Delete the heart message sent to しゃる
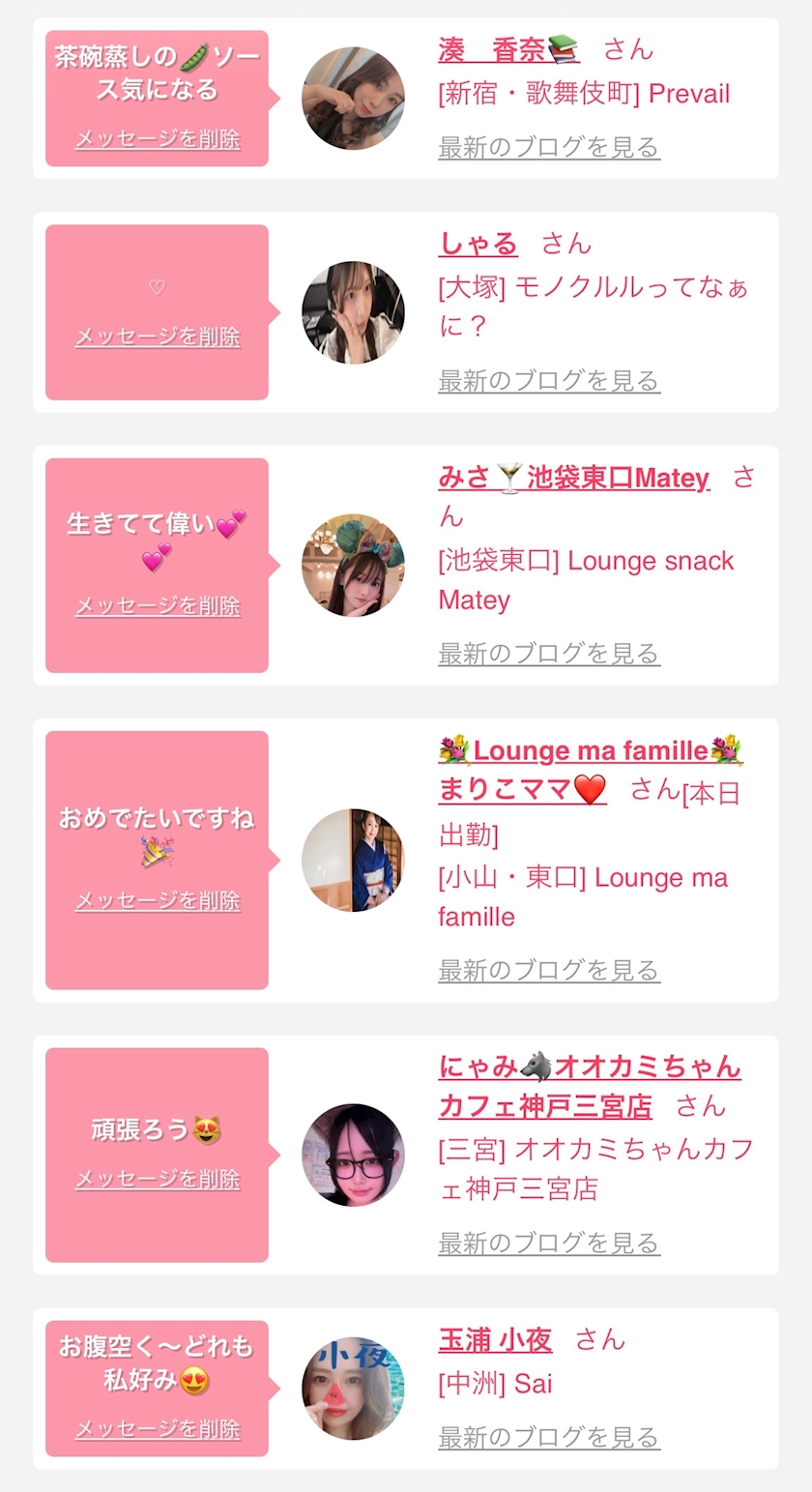The image size is (812, 1492). pos(158,337)
